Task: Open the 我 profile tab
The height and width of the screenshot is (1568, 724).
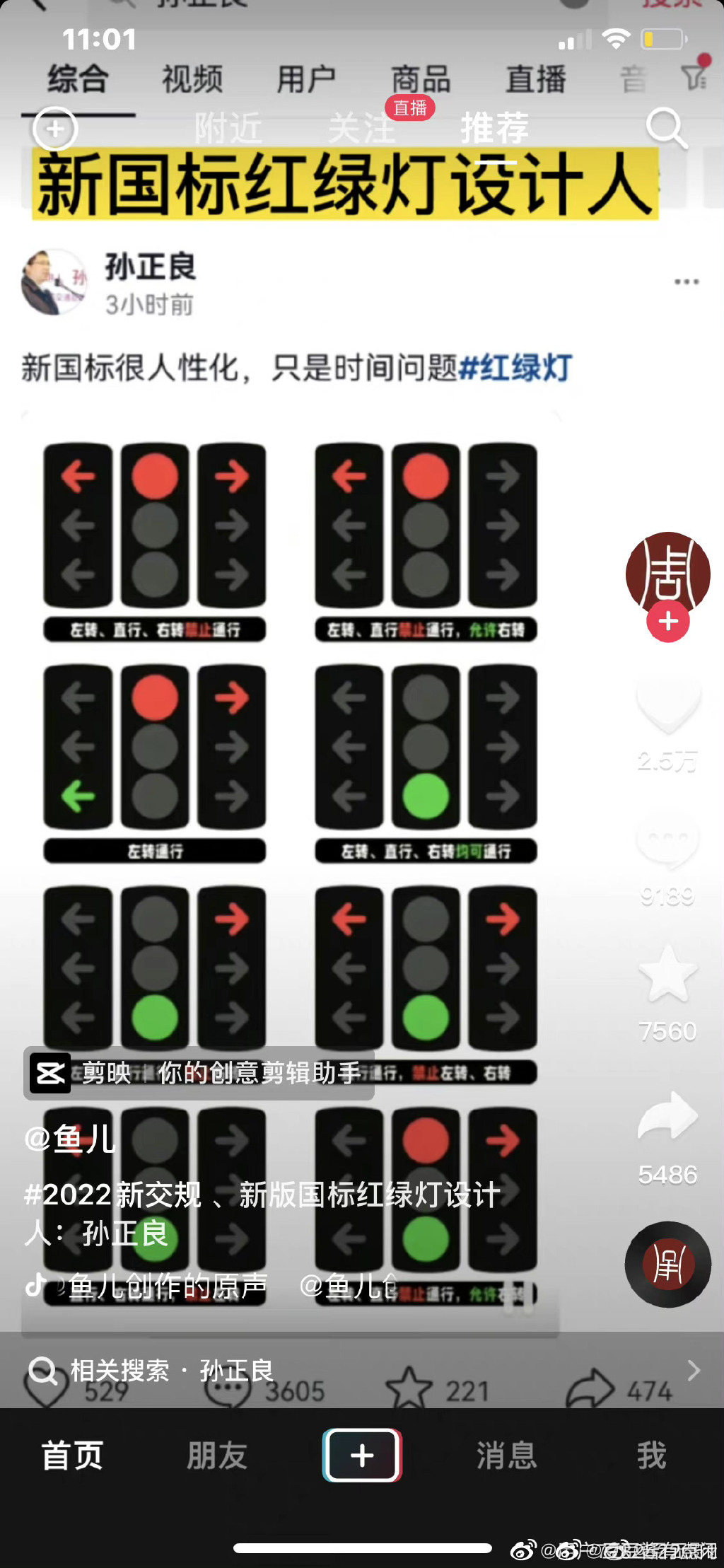Action: [x=651, y=1455]
